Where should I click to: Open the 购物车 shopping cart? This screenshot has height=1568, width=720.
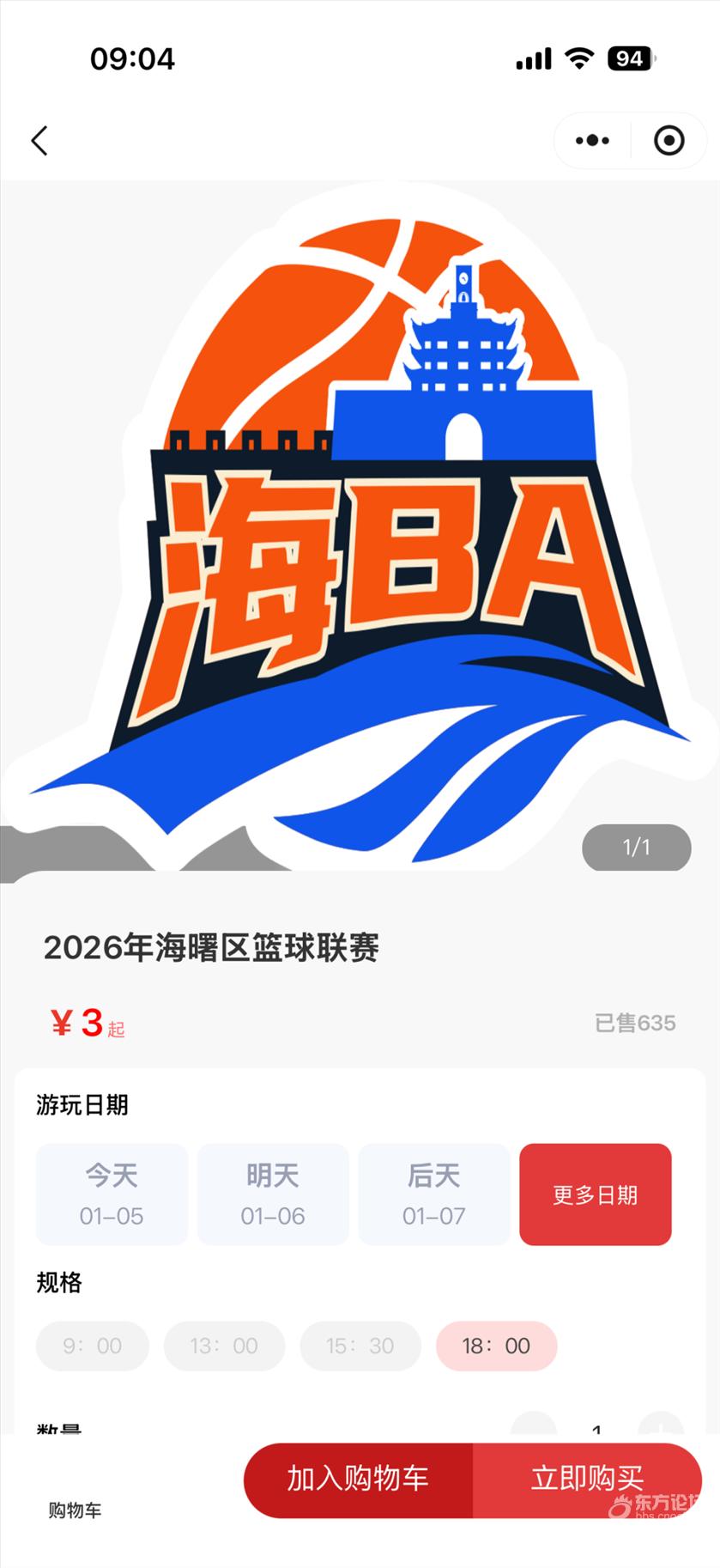(x=75, y=1509)
